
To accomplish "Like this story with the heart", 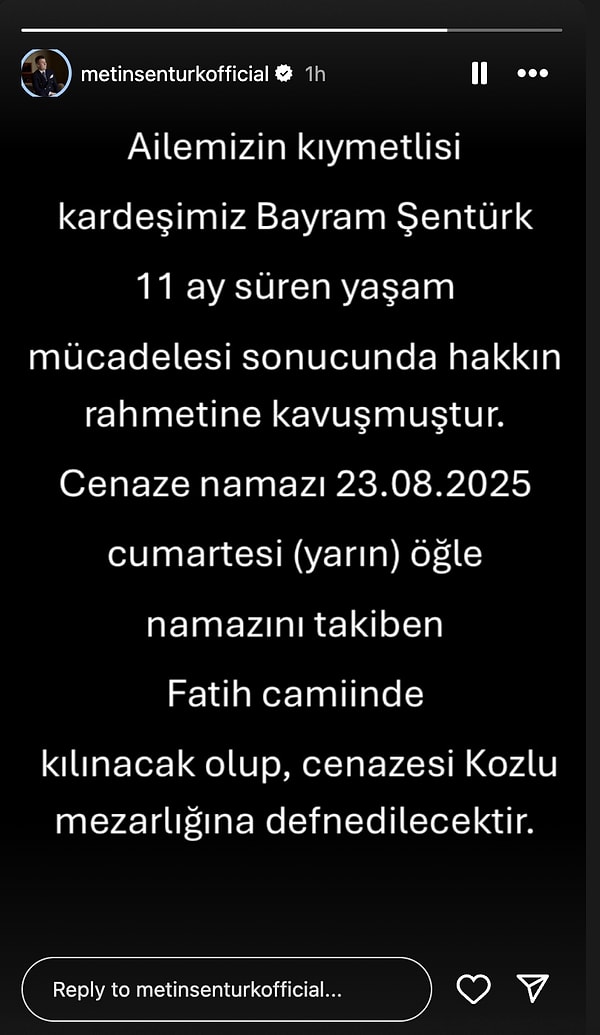I will (473, 989).
